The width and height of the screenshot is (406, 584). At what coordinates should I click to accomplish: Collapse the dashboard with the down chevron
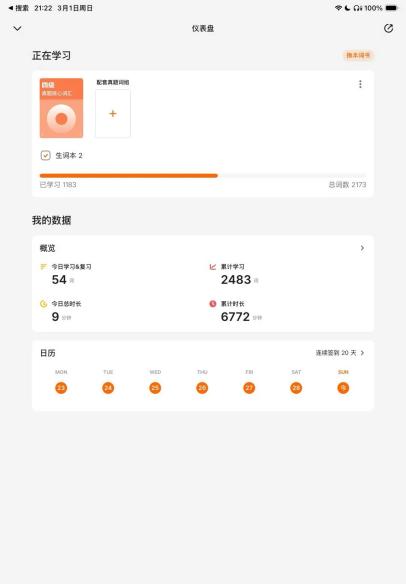coord(18,28)
